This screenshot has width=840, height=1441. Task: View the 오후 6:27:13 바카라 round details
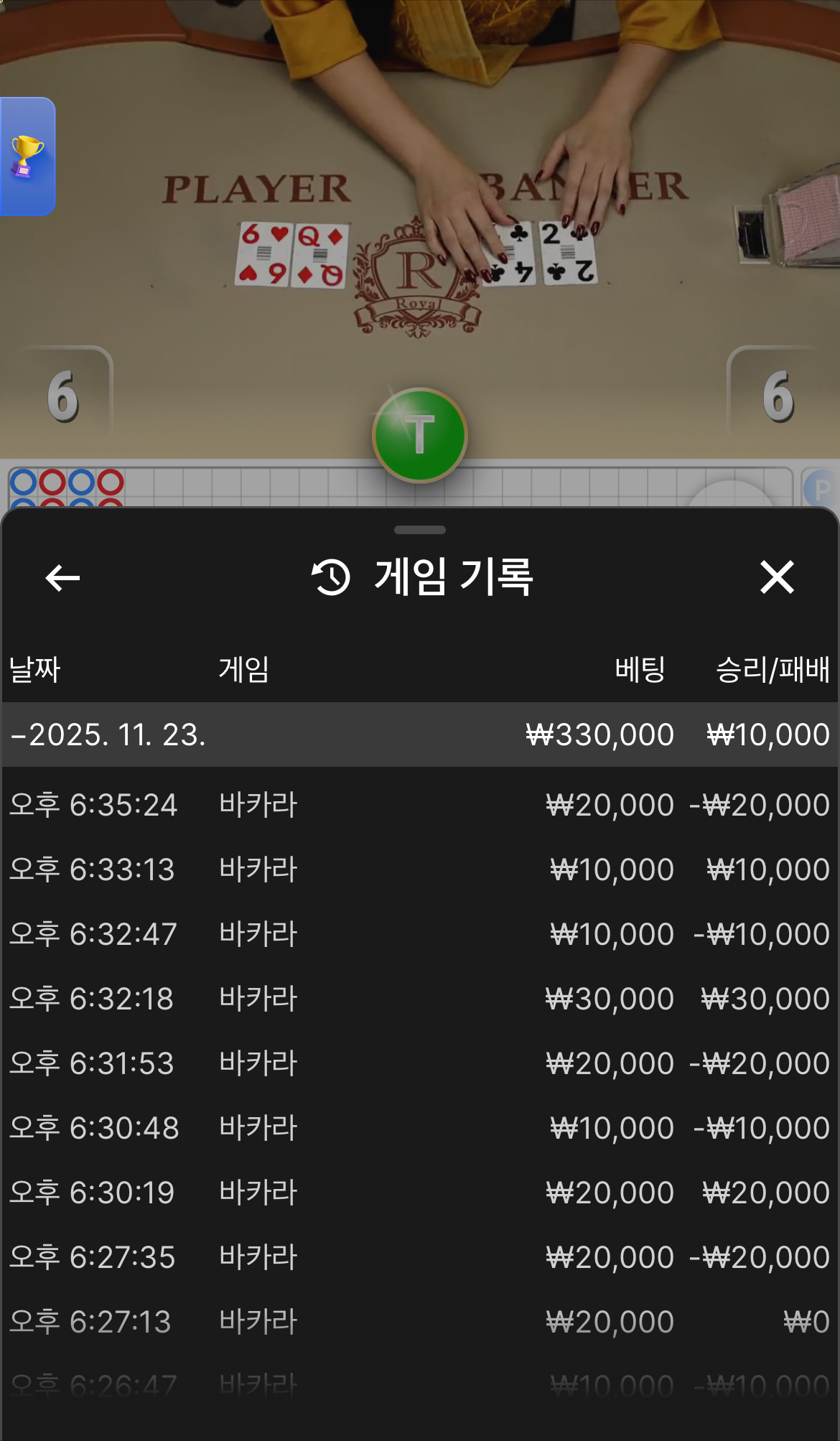point(420,1322)
